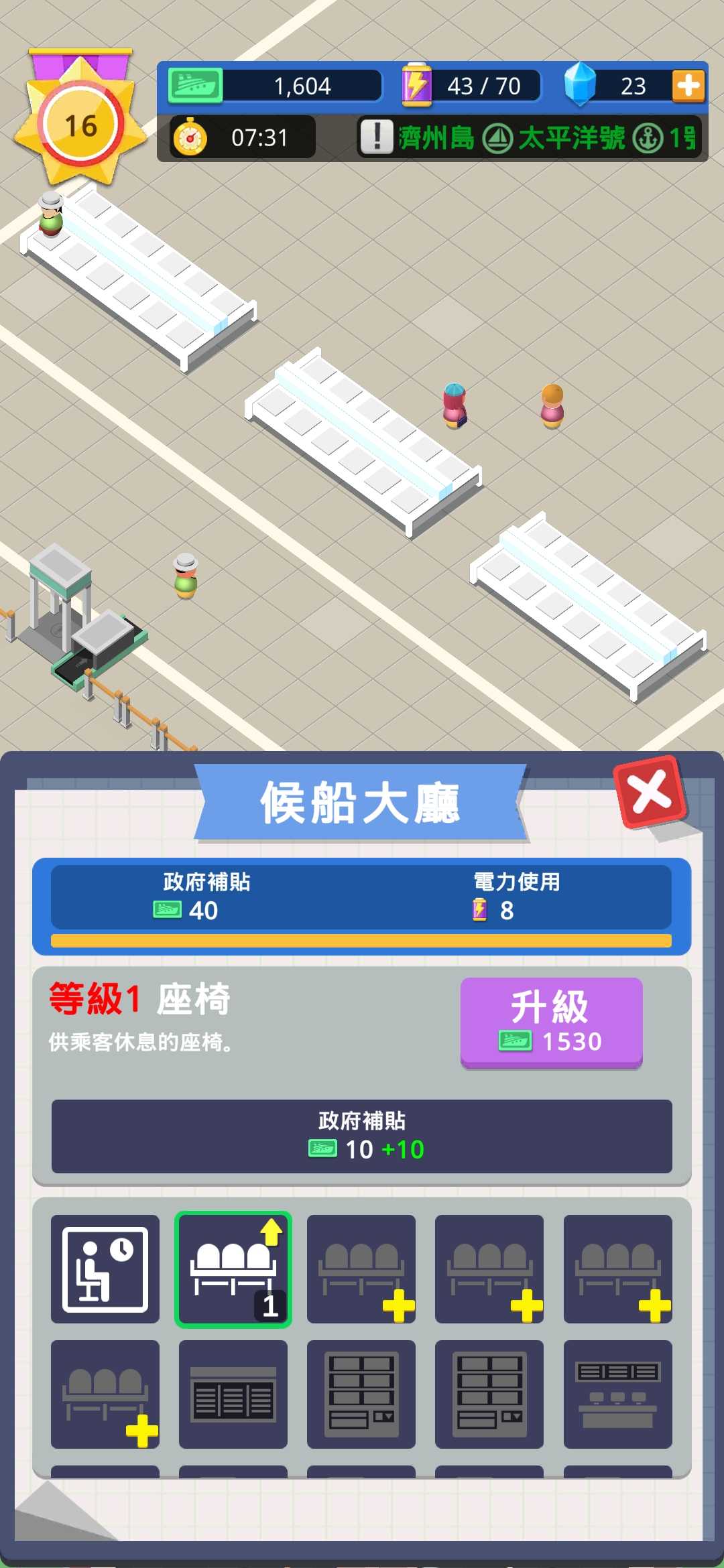Tap the battery power icon showing 43/70
The image size is (724, 1568).
point(418,86)
